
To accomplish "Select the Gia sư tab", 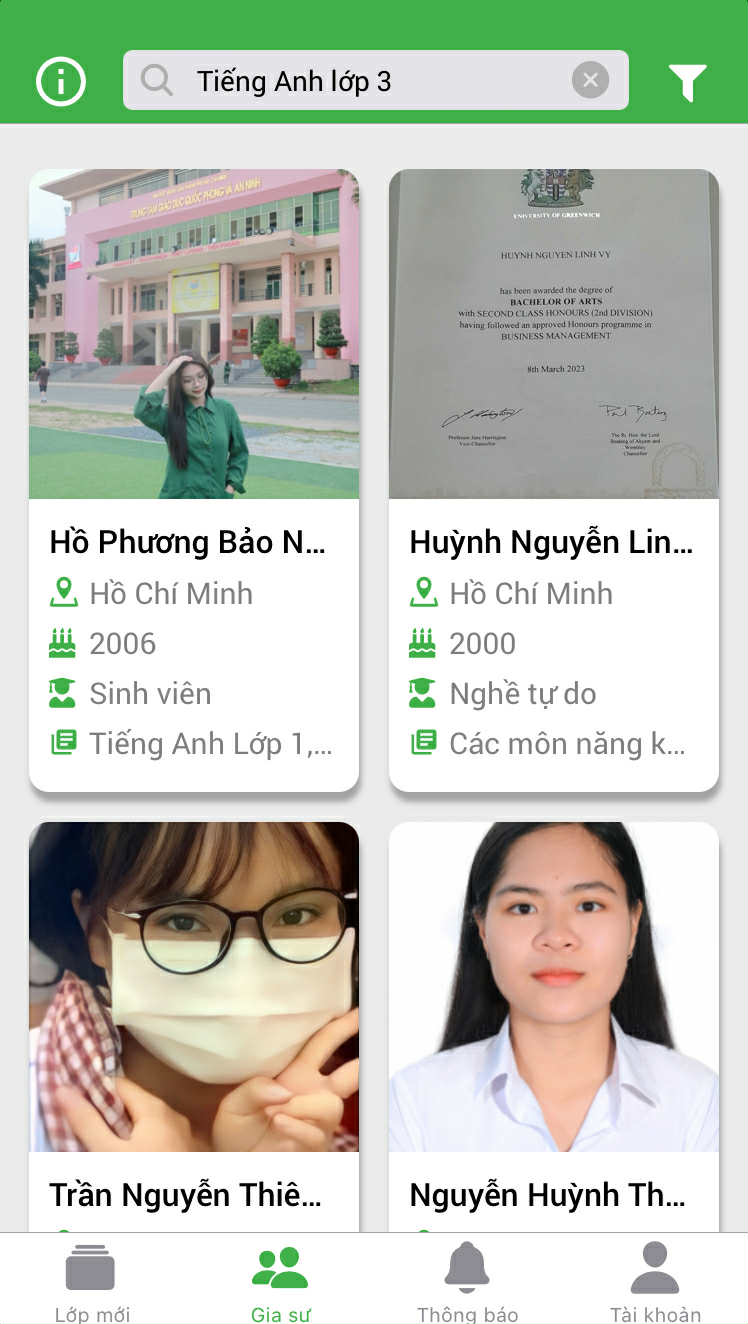I will pos(280,1280).
